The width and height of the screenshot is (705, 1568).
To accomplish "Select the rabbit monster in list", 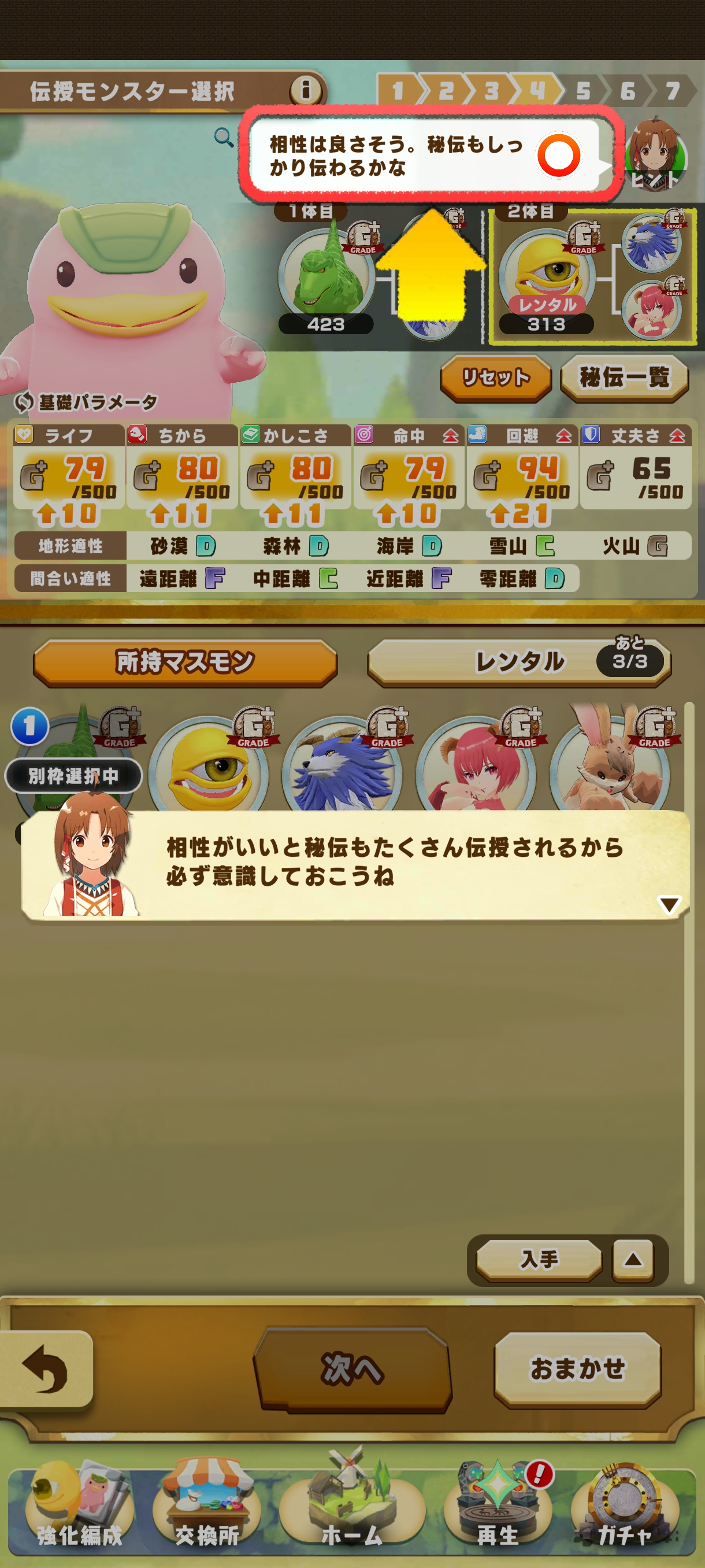I will [x=609, y=768].
